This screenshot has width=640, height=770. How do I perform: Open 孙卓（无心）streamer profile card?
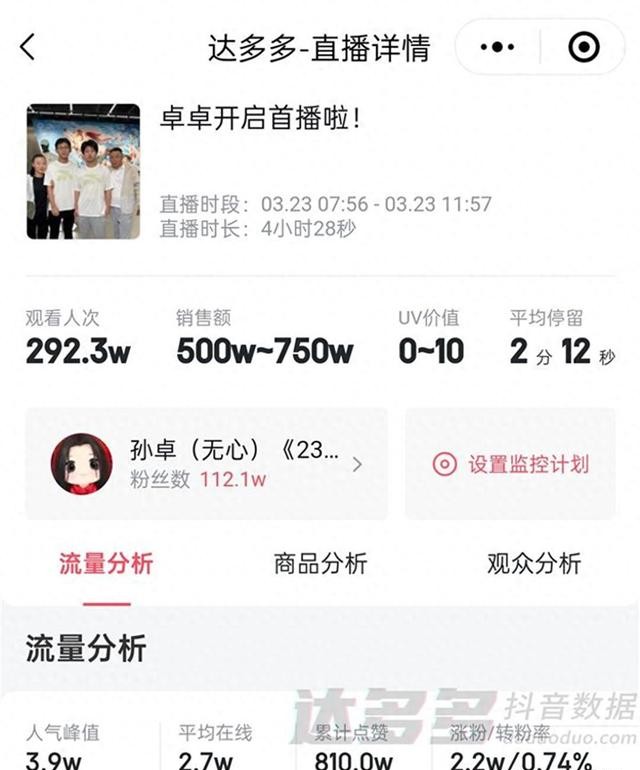tap(206, 464)
